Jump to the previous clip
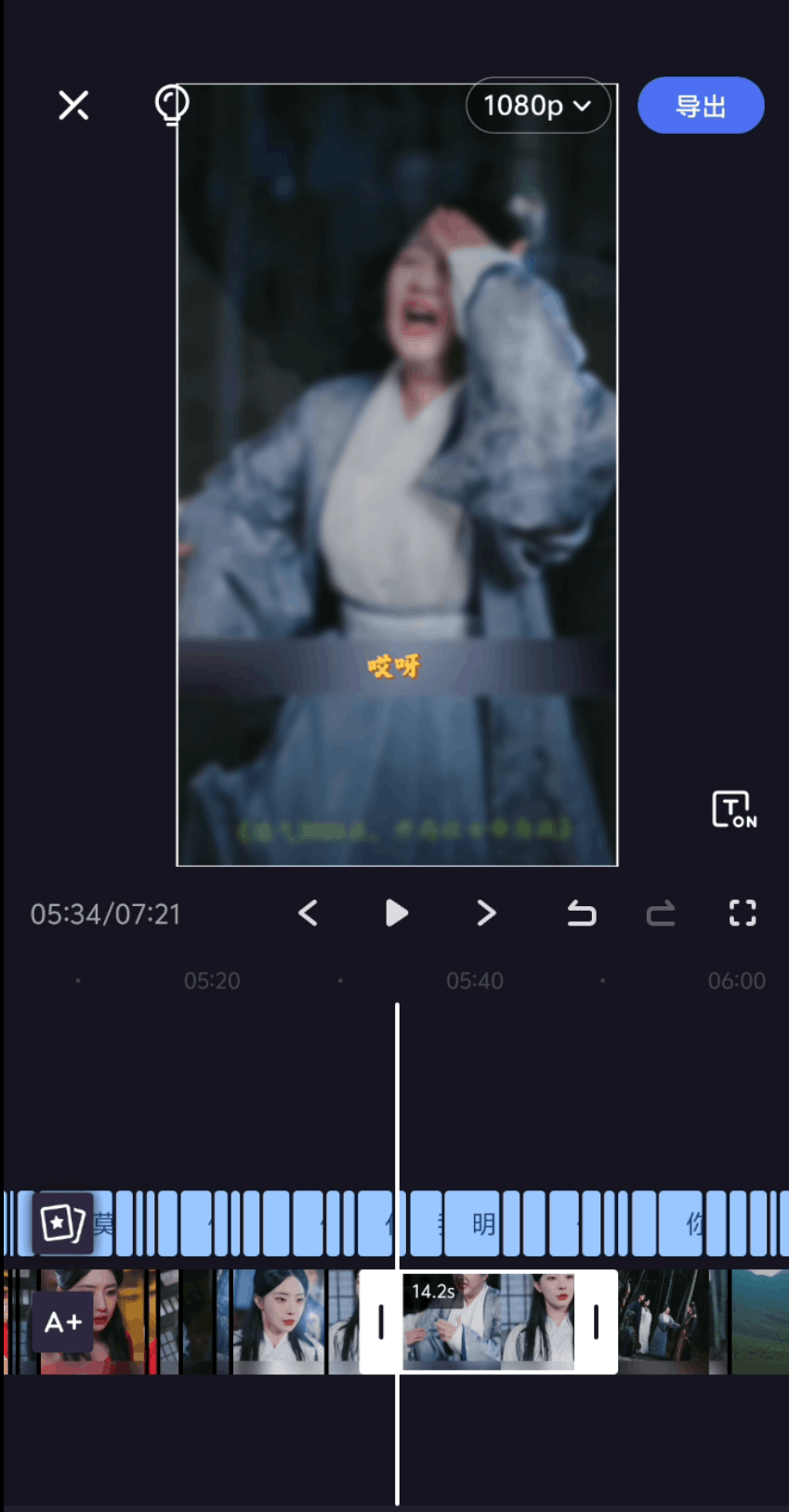789x1512 pixels. (x=309, y=914)
